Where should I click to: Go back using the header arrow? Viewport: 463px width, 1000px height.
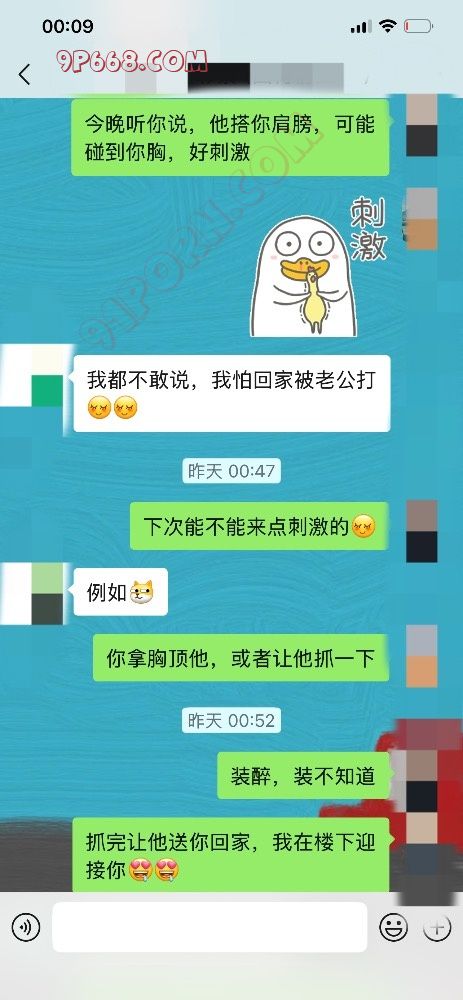[x=24, y=75]
